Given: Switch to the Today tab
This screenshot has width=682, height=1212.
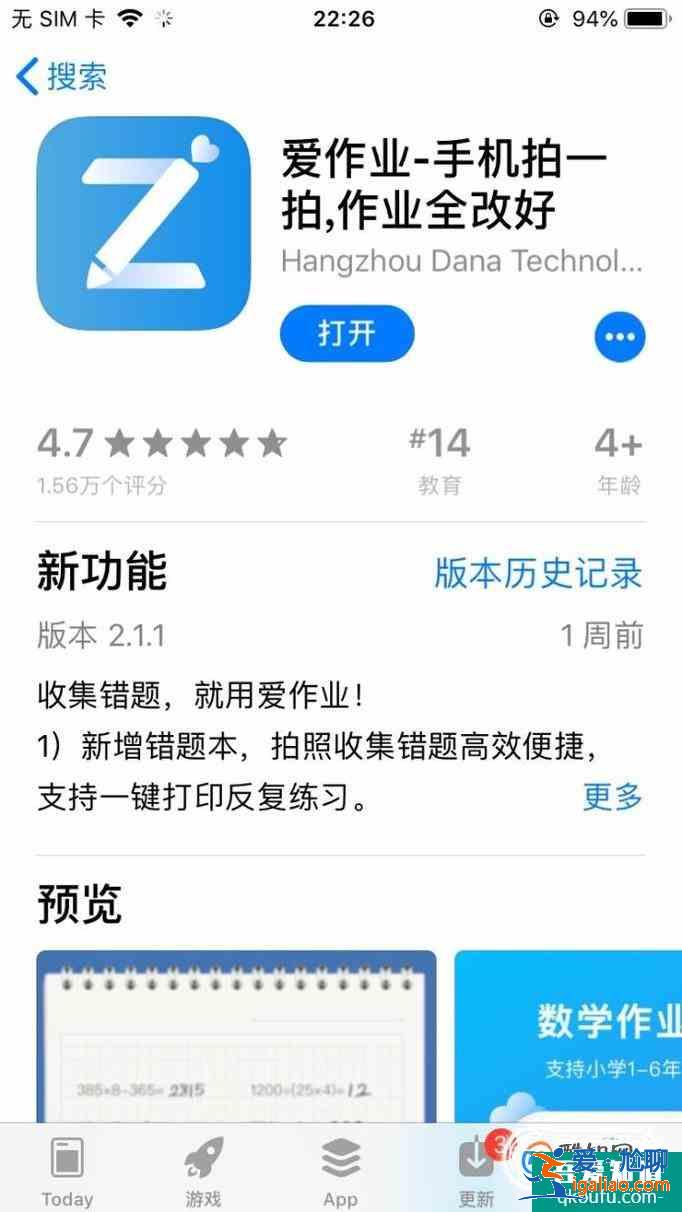Looking at the screenshot, I should 67,1170.
